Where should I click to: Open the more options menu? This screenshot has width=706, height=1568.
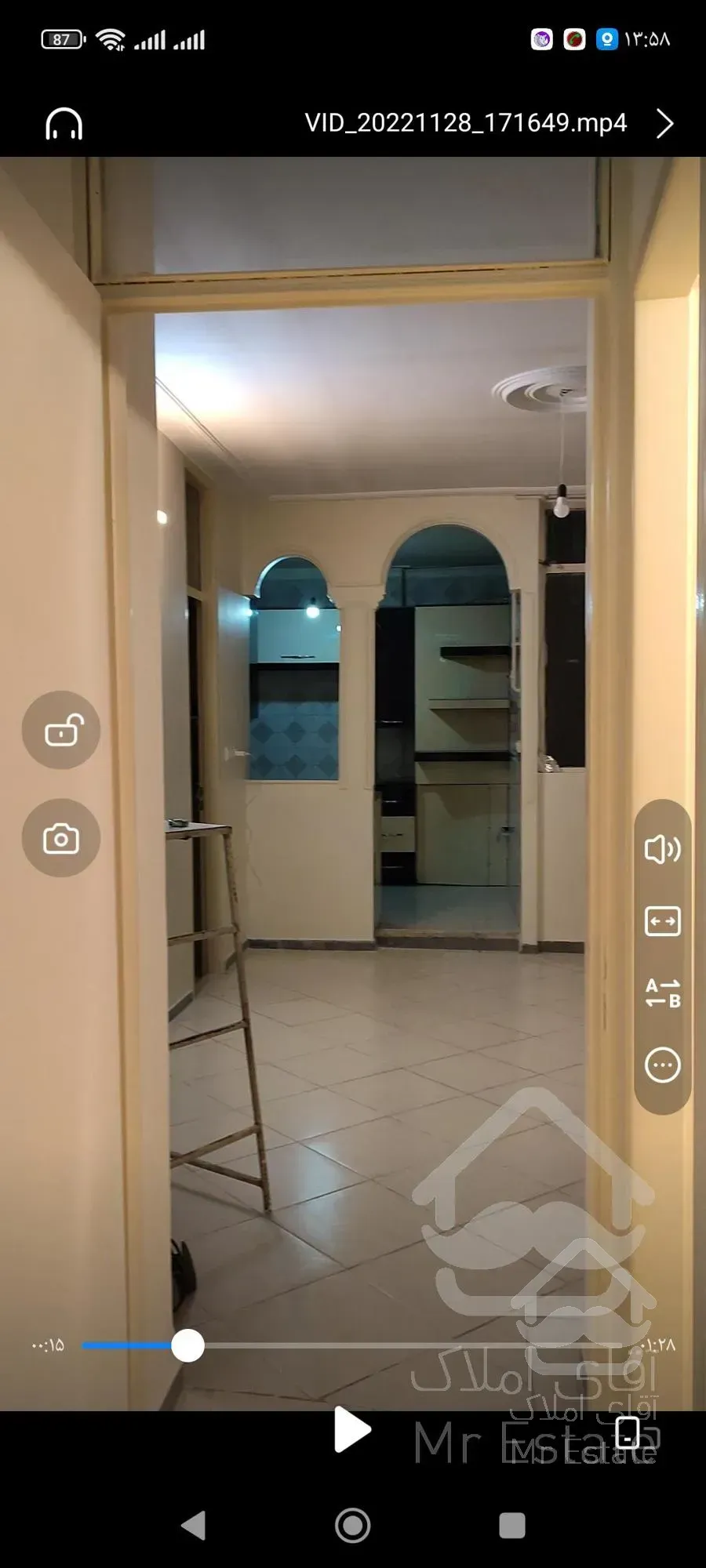(x=662, y=1065)
